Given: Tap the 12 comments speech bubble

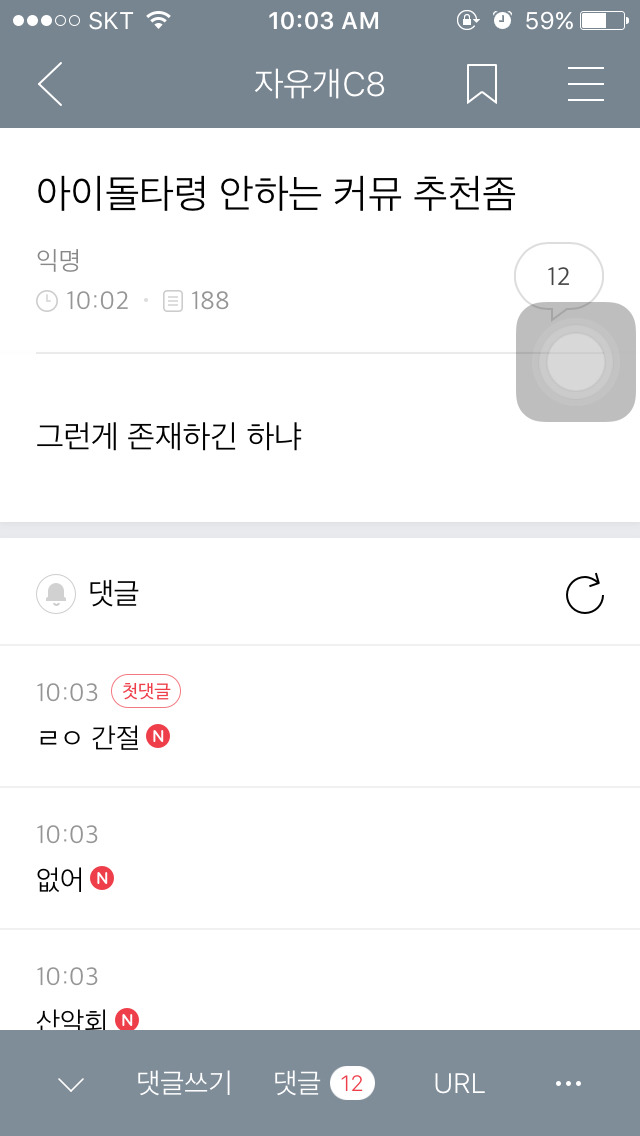Looking at the screenshot, I should pos(558,276).
